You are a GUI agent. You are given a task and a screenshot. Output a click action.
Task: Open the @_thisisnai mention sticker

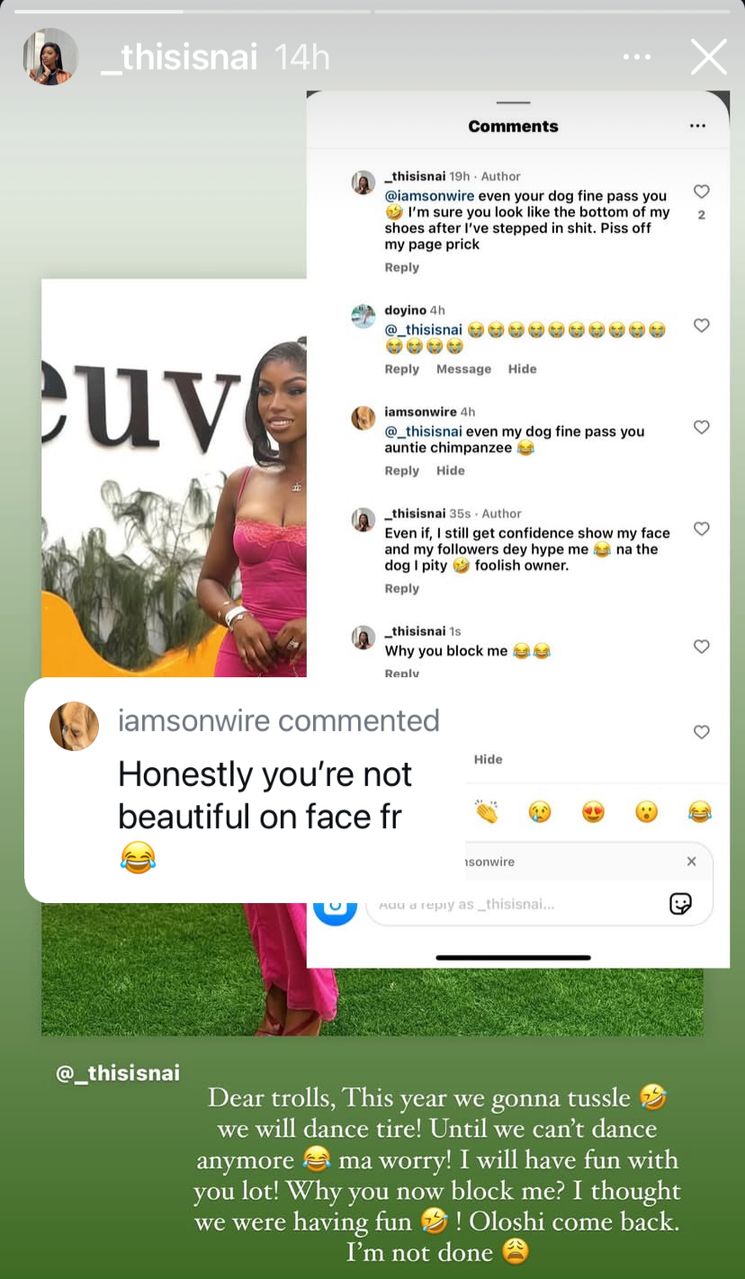click(118, 1073)
